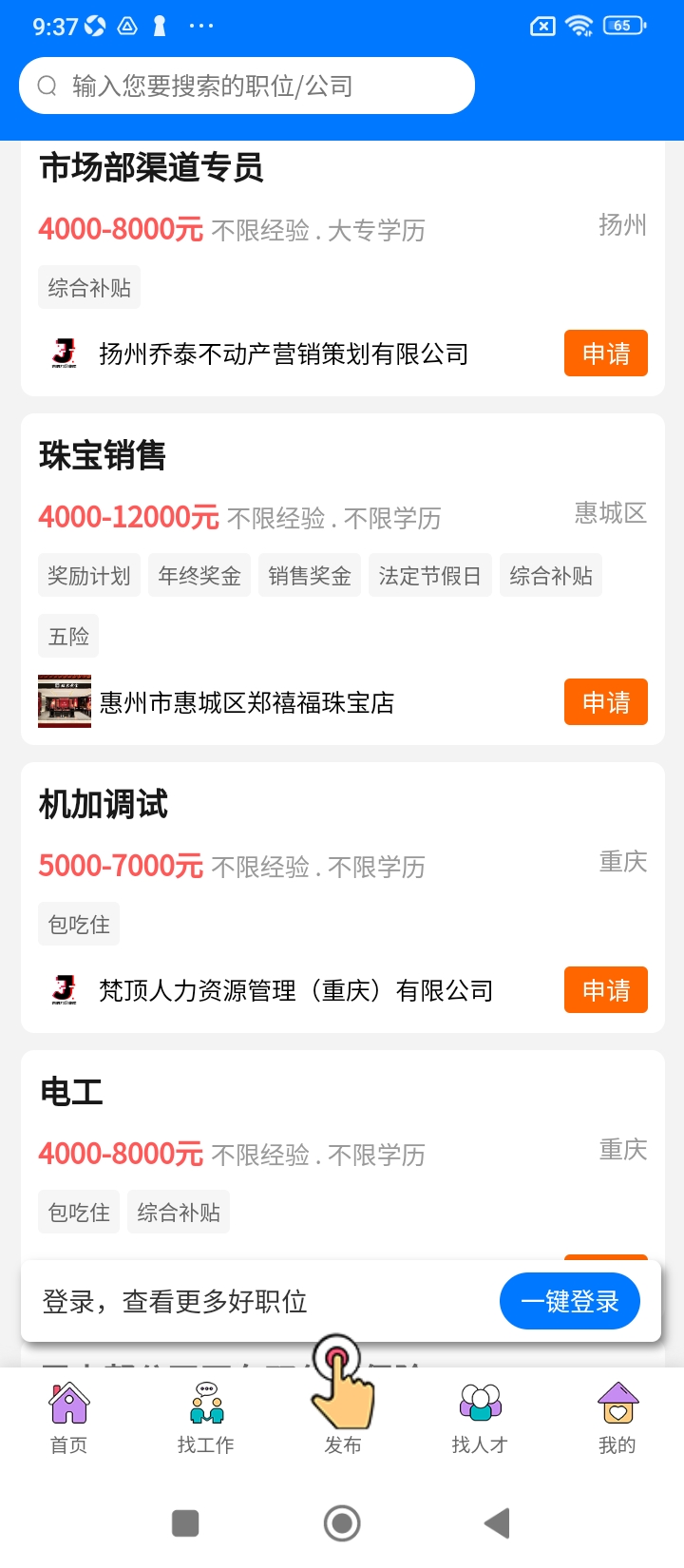Switch to the 首页 tab
Viewport: 684px width, 1568px height.
[x=68, y=1419]
